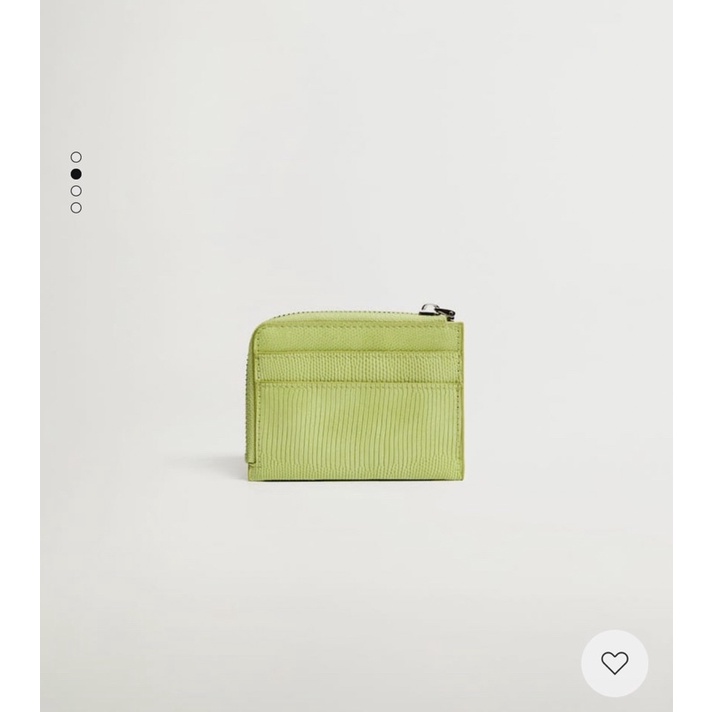This screenshot has height=712, width=712.
Task: Jump to the first image indicator dot
Action: (76, 157)
